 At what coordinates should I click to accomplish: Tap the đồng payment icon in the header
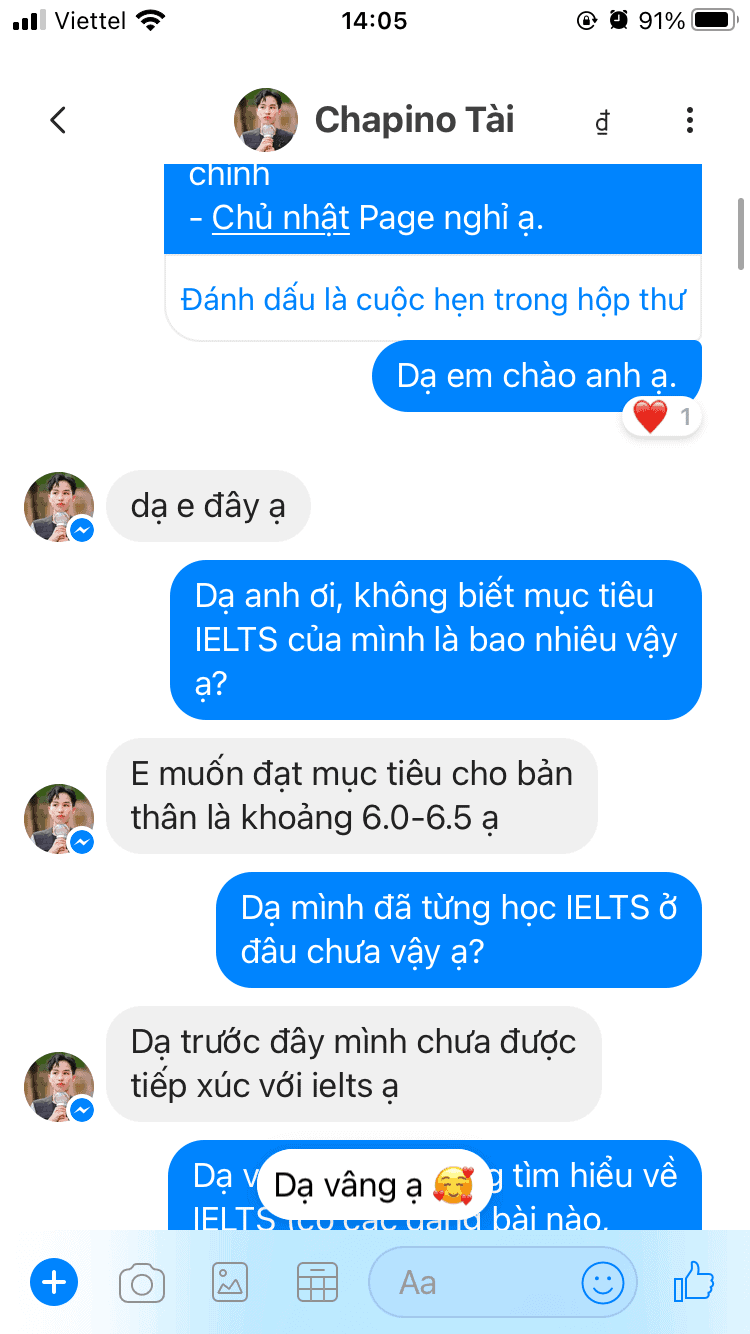[x=602, y=122]
